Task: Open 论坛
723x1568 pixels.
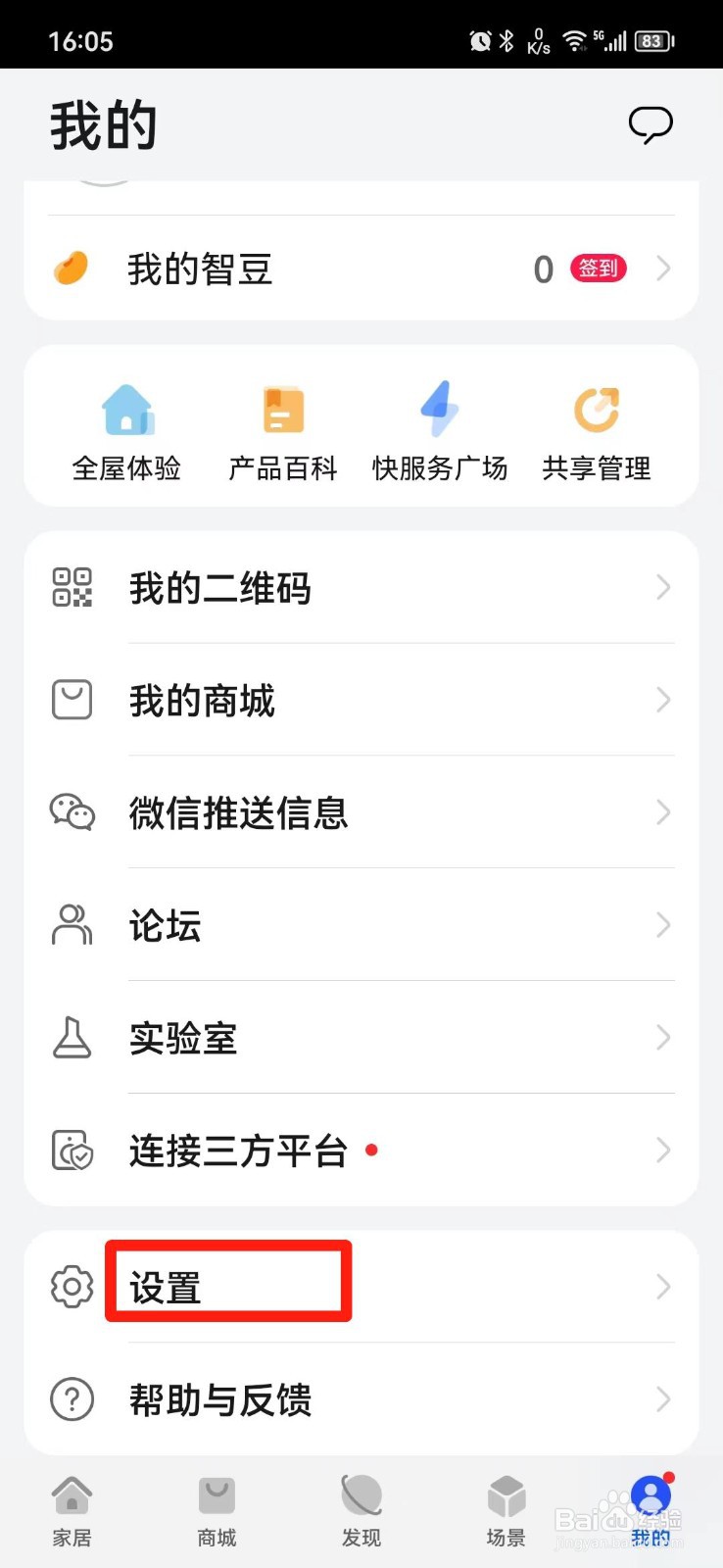Action: 361,925
